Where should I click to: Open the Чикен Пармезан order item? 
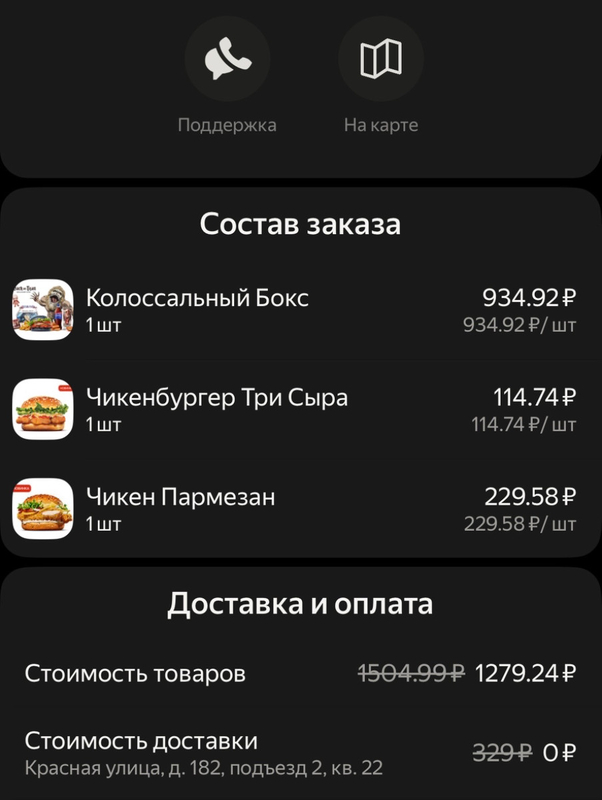pos(301,509)
